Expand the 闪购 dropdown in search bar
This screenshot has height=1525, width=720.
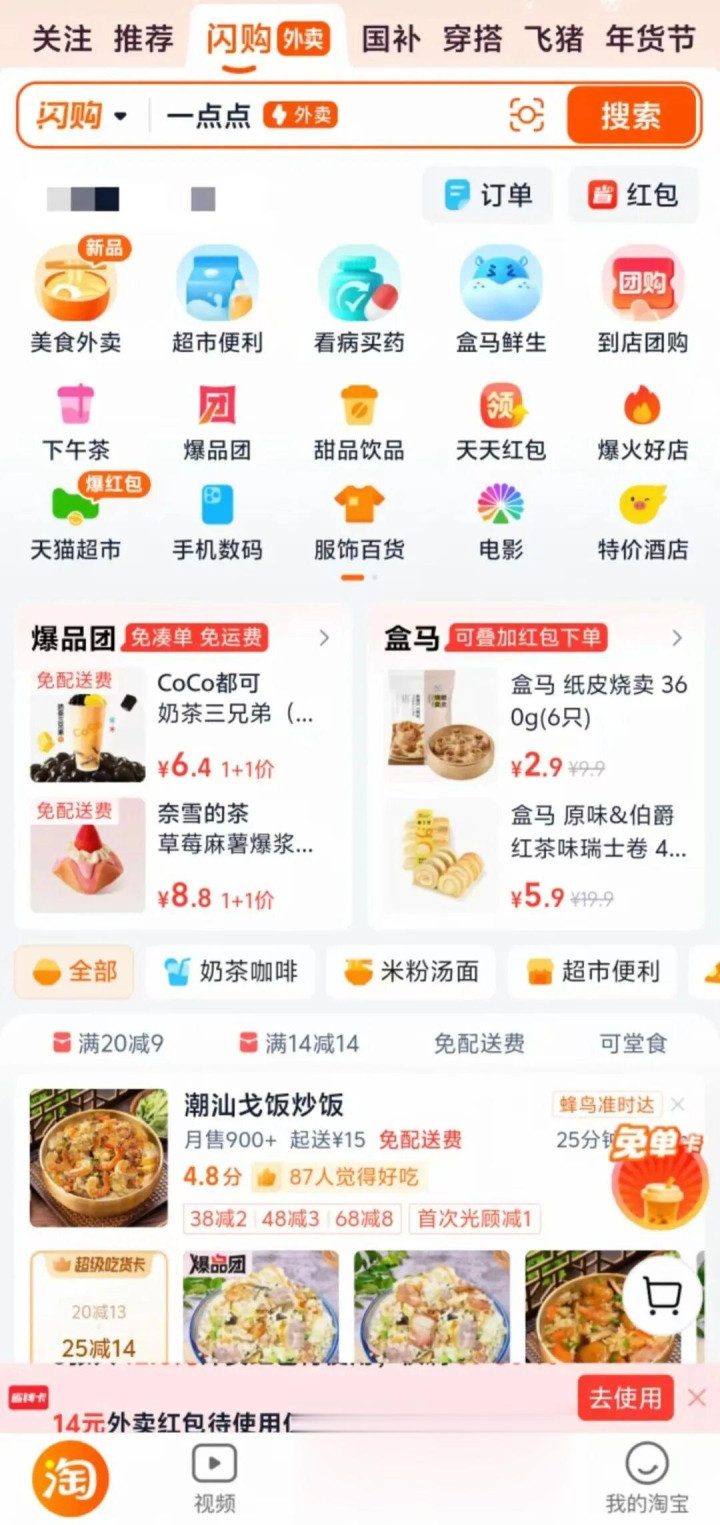click(x=82, y=115)
